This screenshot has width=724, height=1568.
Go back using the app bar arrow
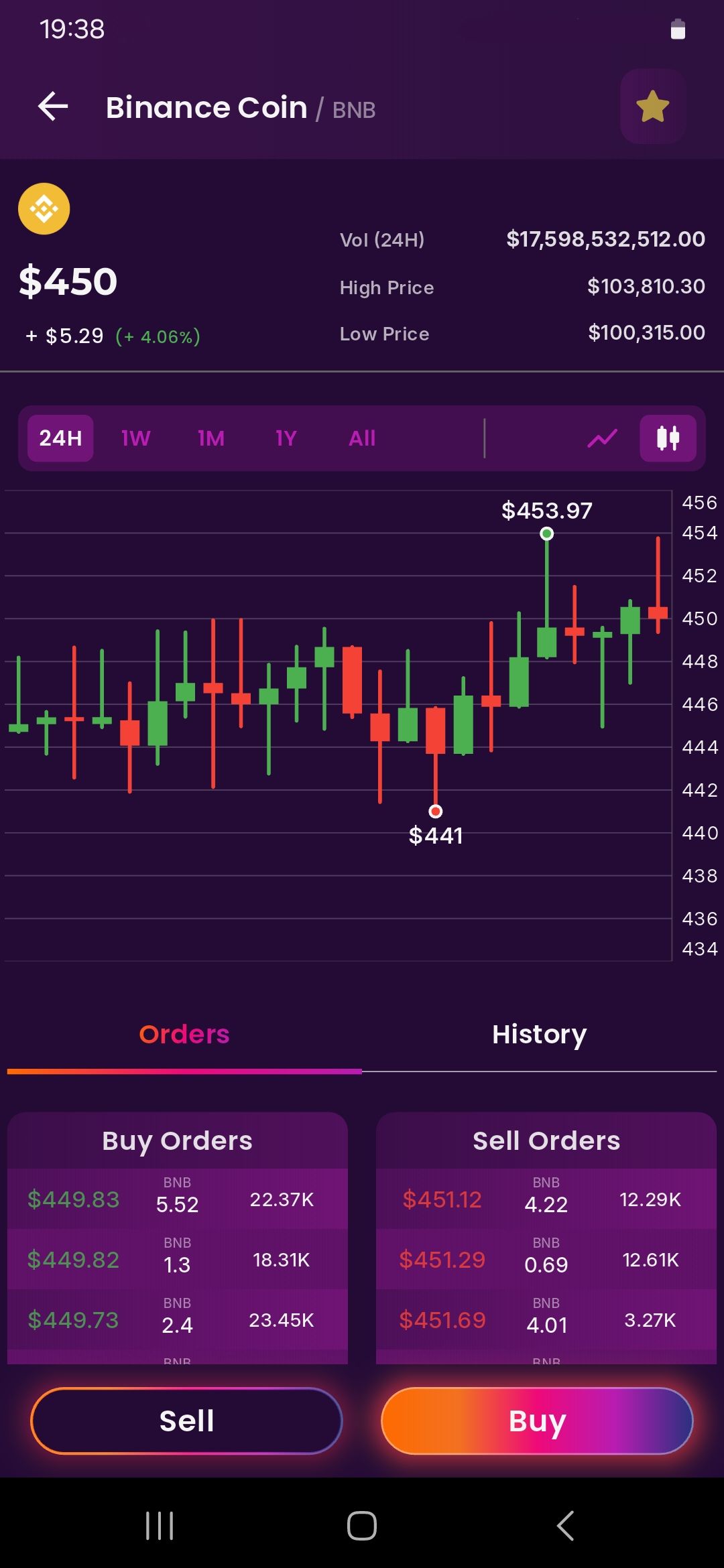(54, 107)
